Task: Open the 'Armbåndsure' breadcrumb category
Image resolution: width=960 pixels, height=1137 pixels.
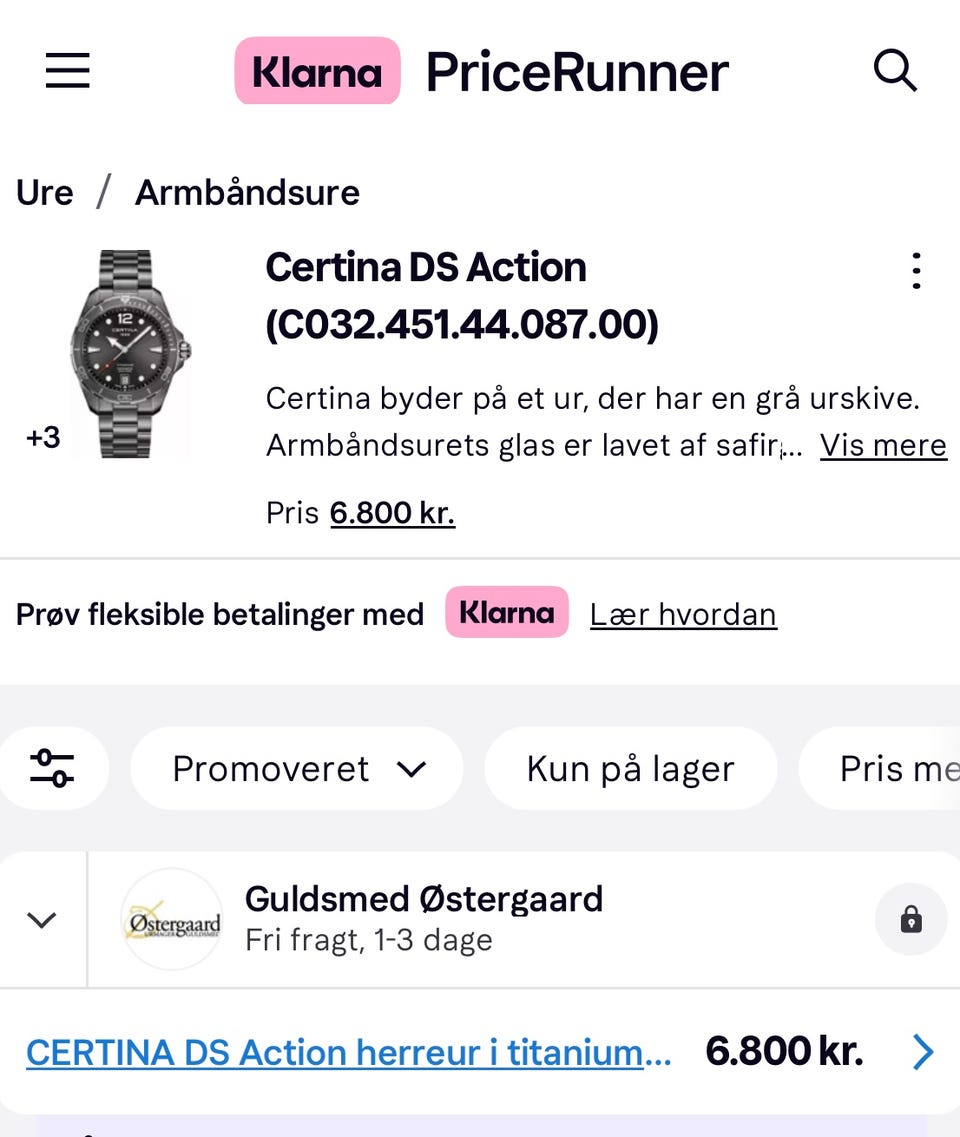Action: [247, 192]
